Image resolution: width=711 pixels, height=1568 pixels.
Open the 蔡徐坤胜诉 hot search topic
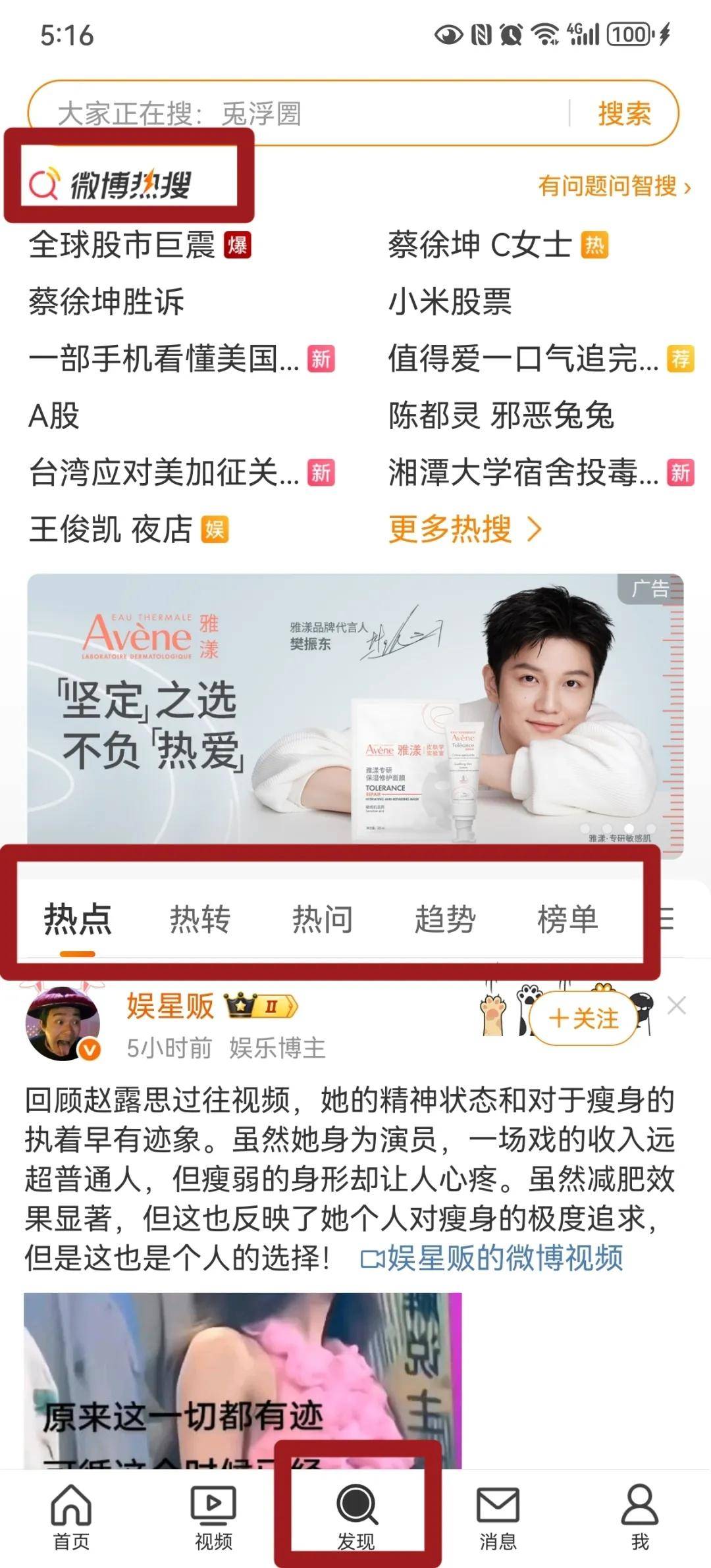click(x=105, y=300)
